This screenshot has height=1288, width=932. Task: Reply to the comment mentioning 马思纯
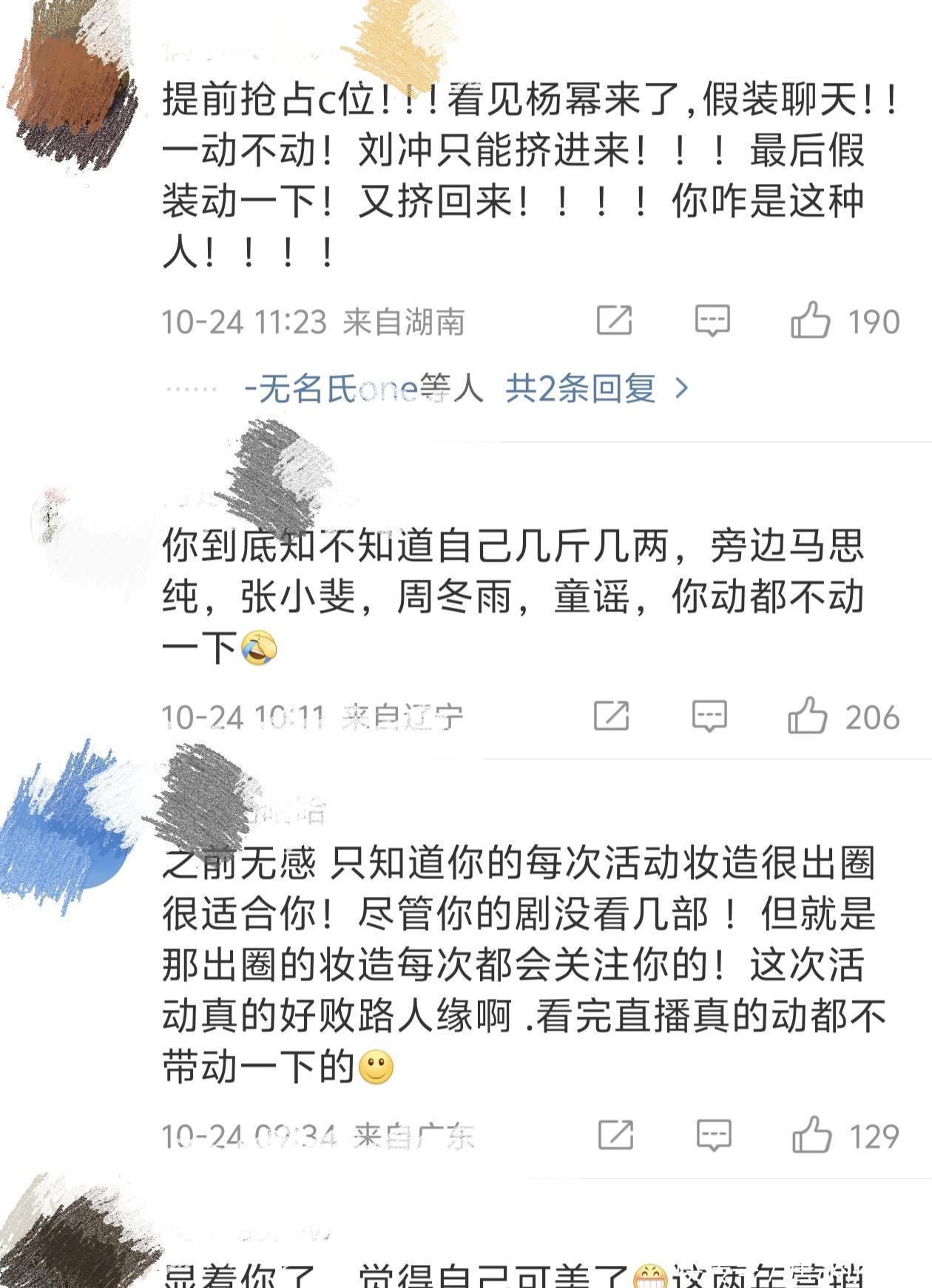tap(709, 716)
